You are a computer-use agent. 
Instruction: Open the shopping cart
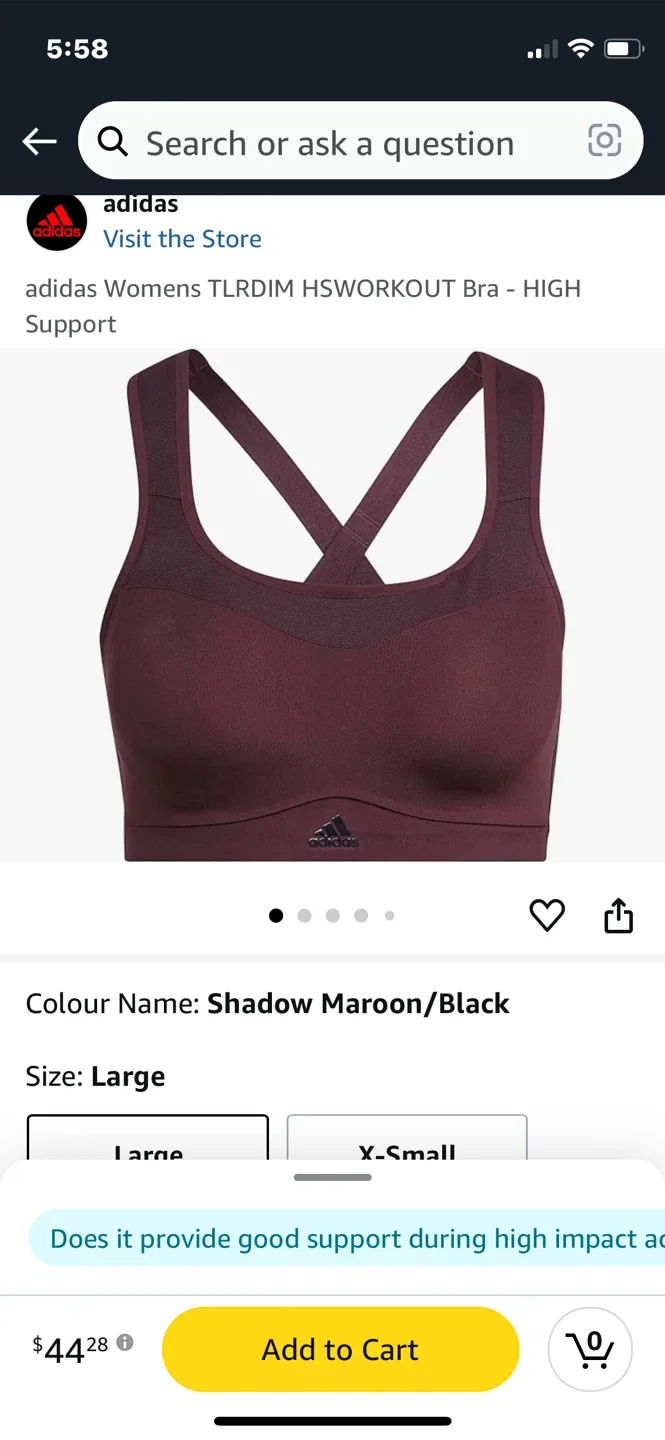coord(590,1350)
